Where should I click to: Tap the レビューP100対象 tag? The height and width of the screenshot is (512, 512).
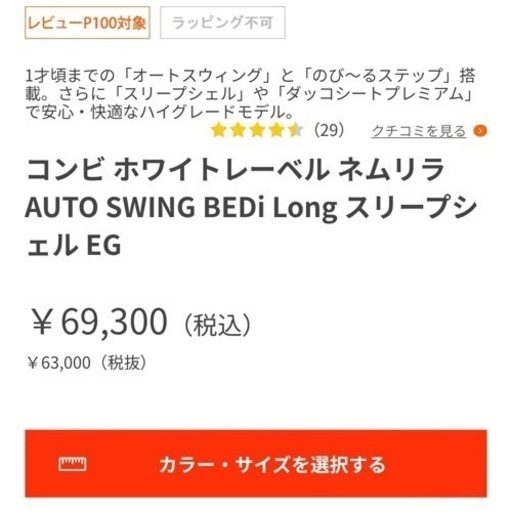point(87,23)
